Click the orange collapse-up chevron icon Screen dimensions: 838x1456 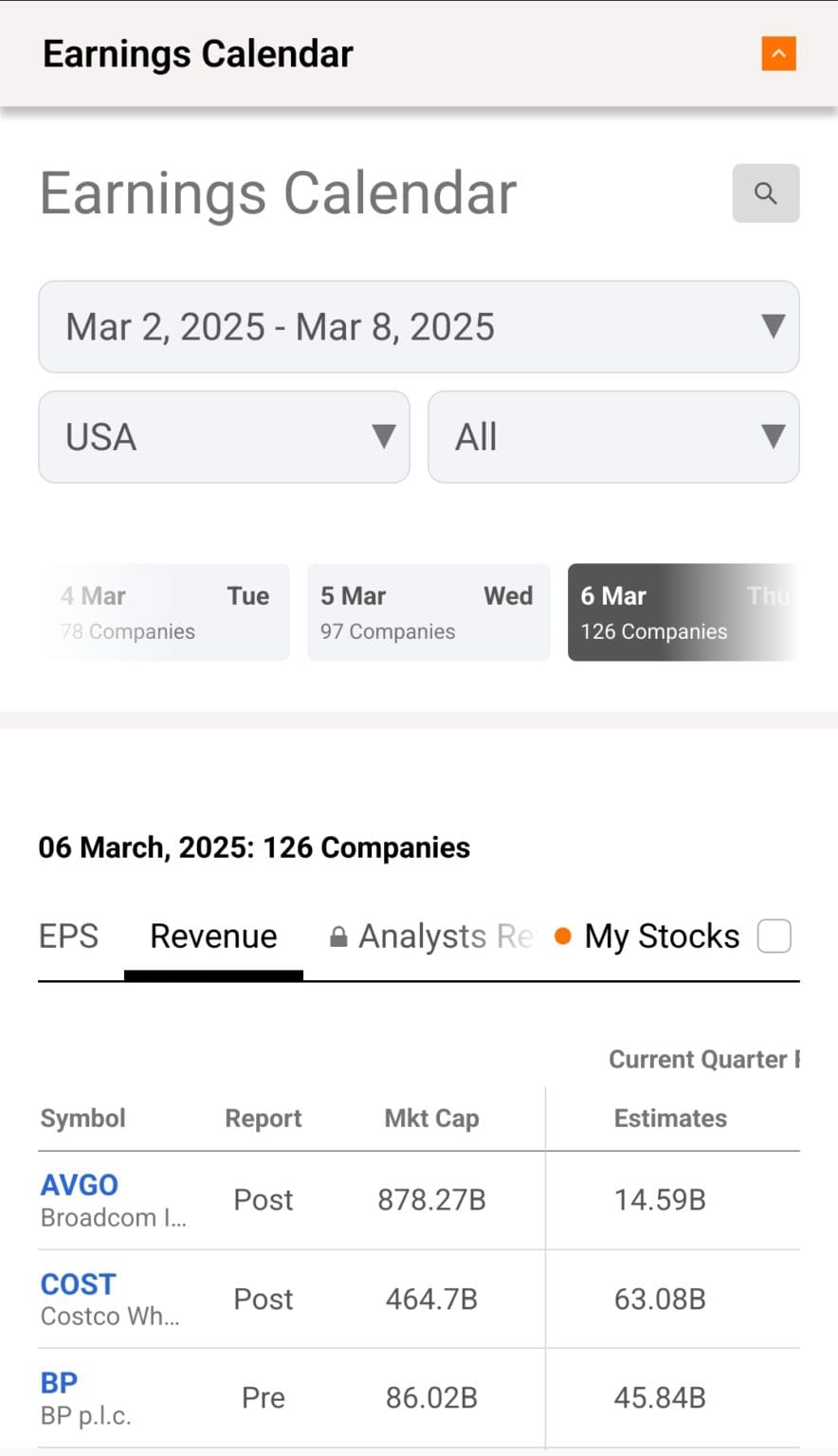tap(779, 54)
